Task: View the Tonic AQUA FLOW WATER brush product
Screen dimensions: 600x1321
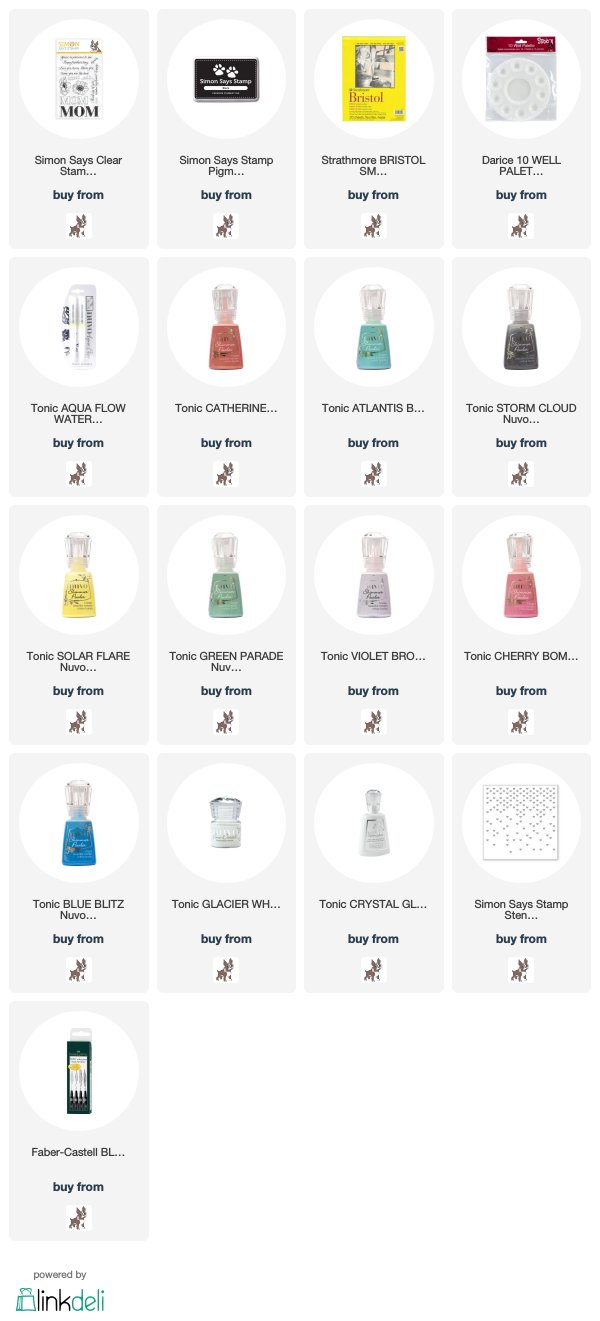Action: pyautogui.click(x=79, y=377)
